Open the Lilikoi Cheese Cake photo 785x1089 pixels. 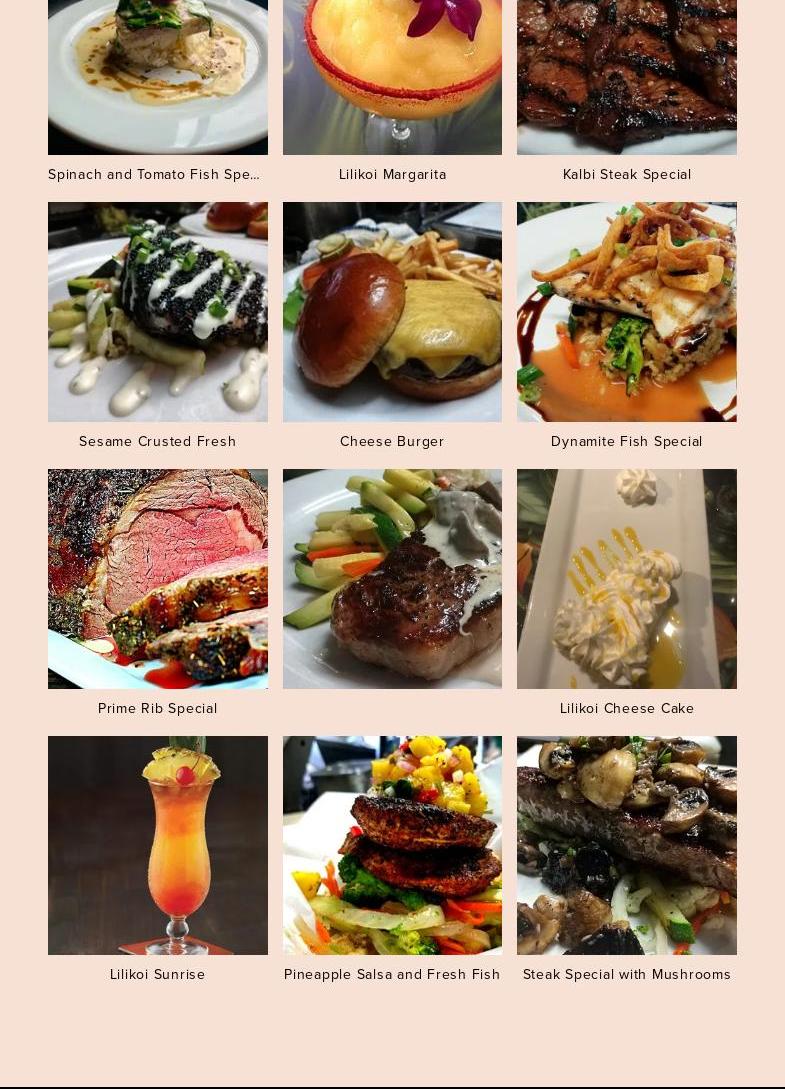[x=627, y=579]
